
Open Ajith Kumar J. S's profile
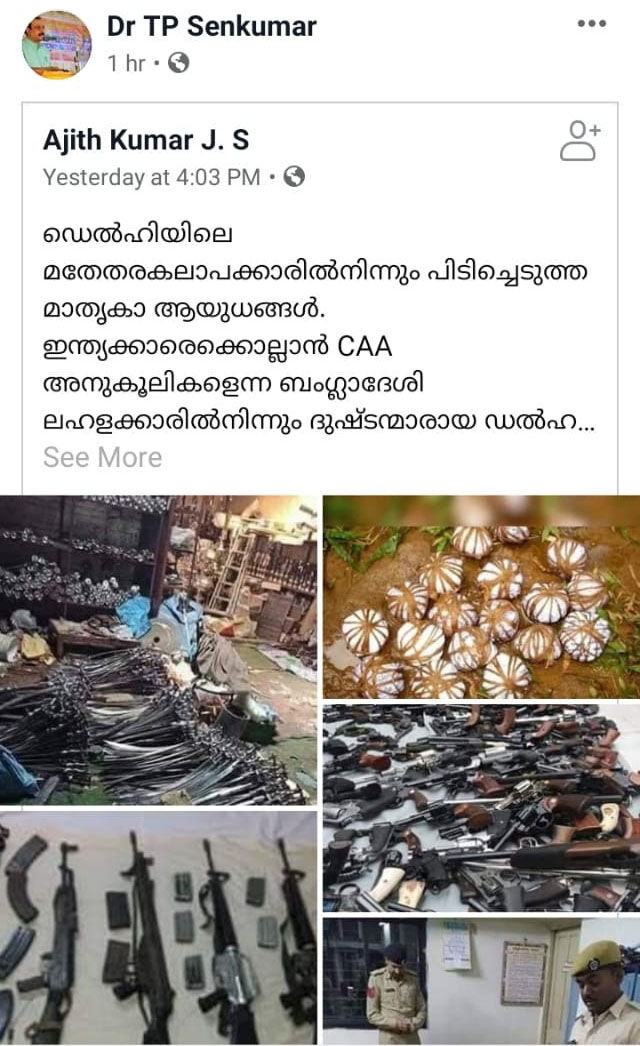tap(146, 140)
